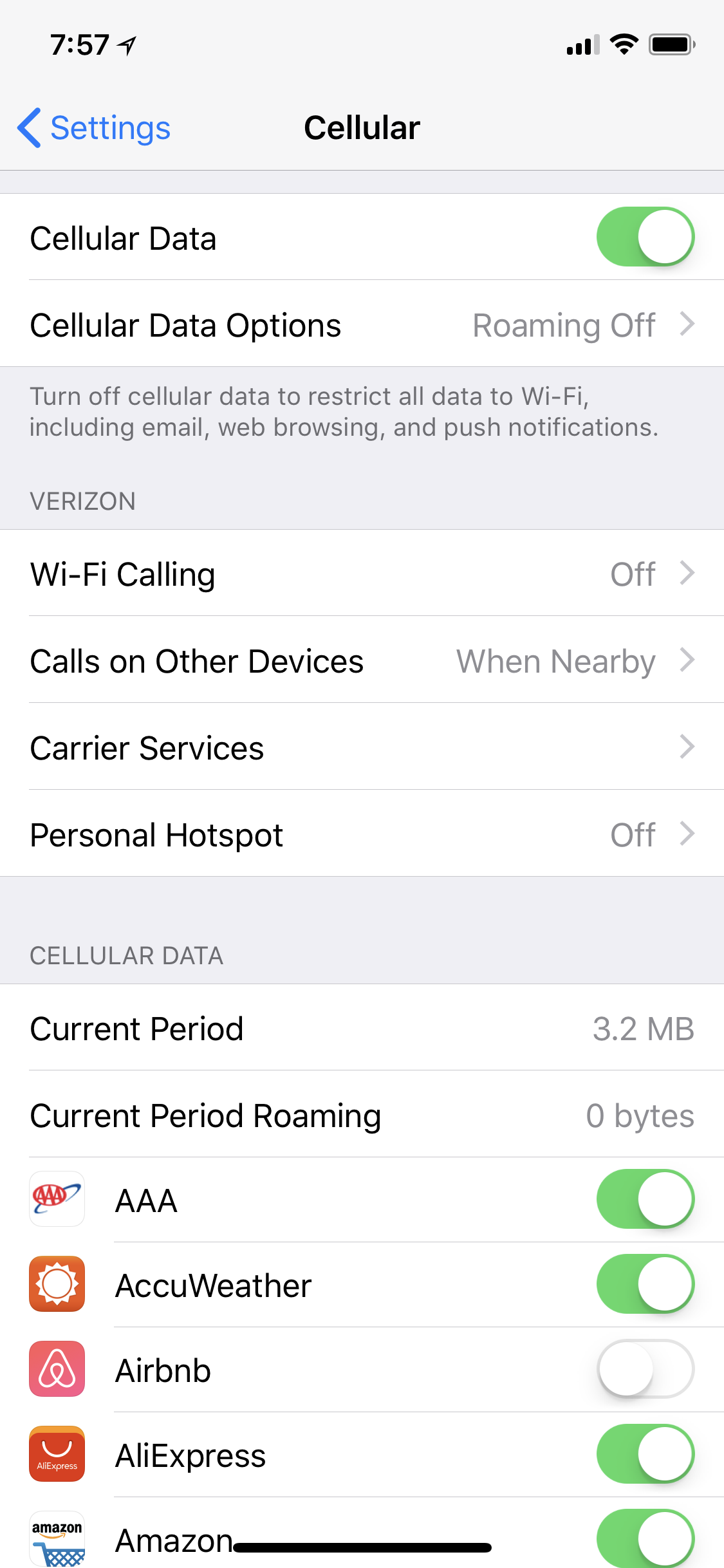Open Personal Hotspot settings
The width and height of the screenshot is (724, 1568).
coord(362,834)
